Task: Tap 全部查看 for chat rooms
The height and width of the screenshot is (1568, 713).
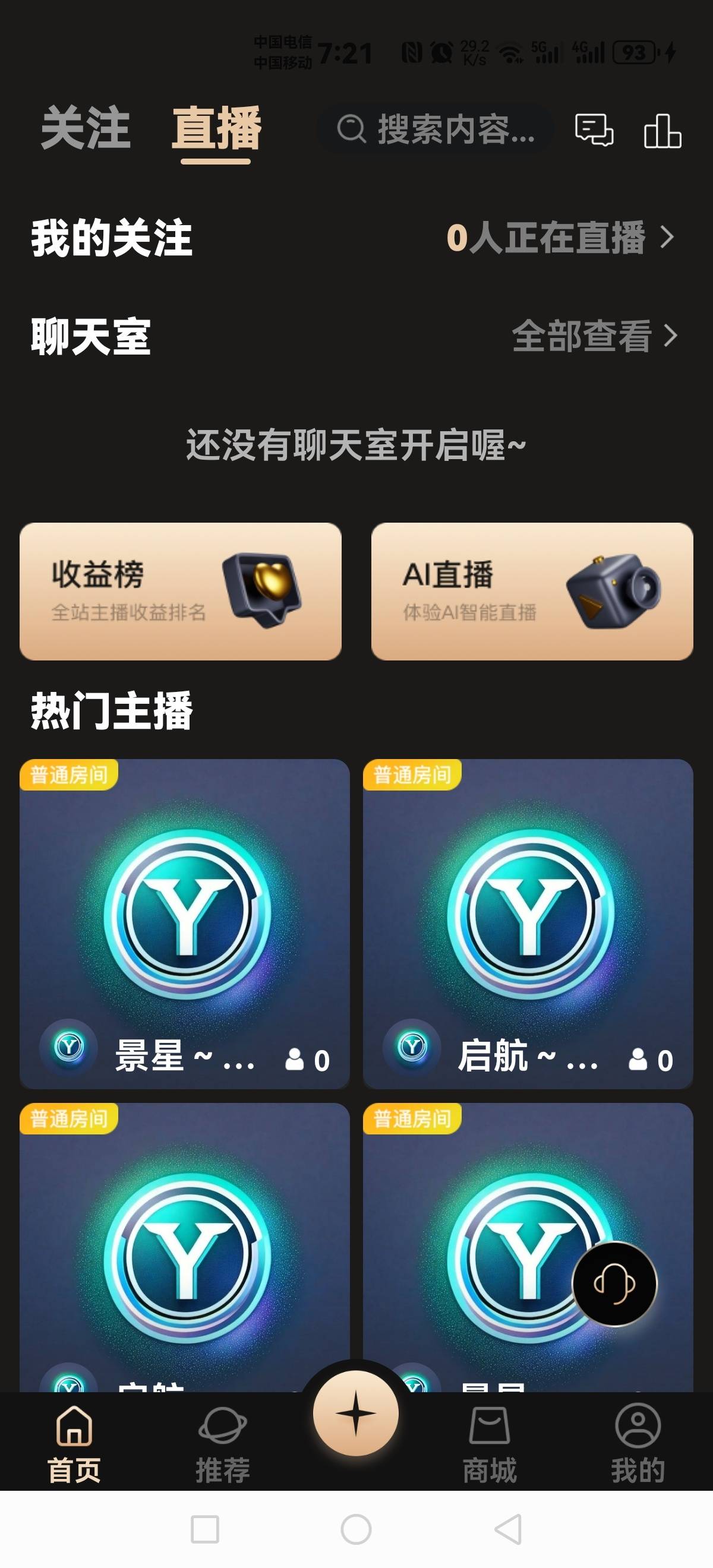Action: [594, 336]
